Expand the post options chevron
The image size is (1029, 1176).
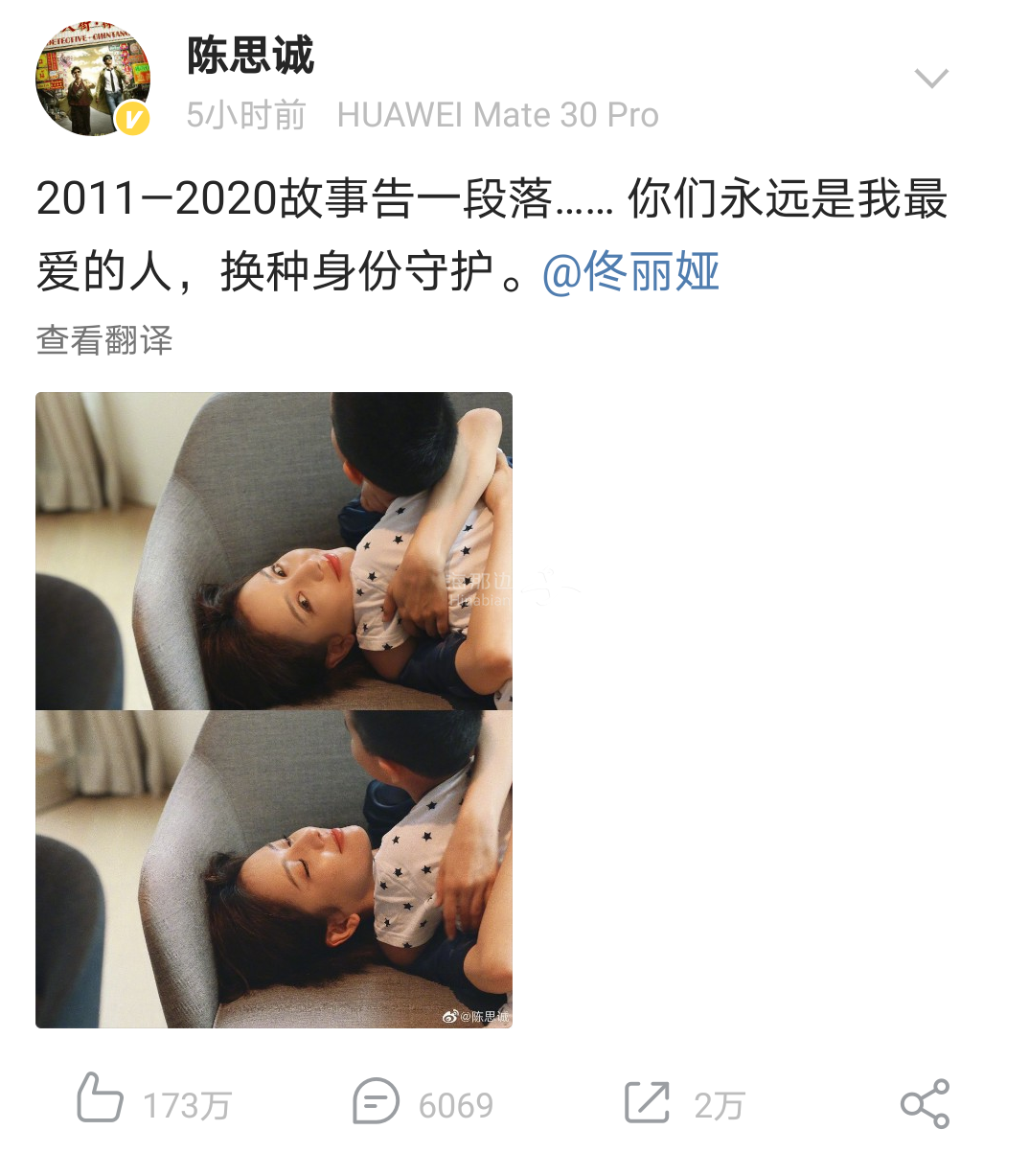coord(930,79)
